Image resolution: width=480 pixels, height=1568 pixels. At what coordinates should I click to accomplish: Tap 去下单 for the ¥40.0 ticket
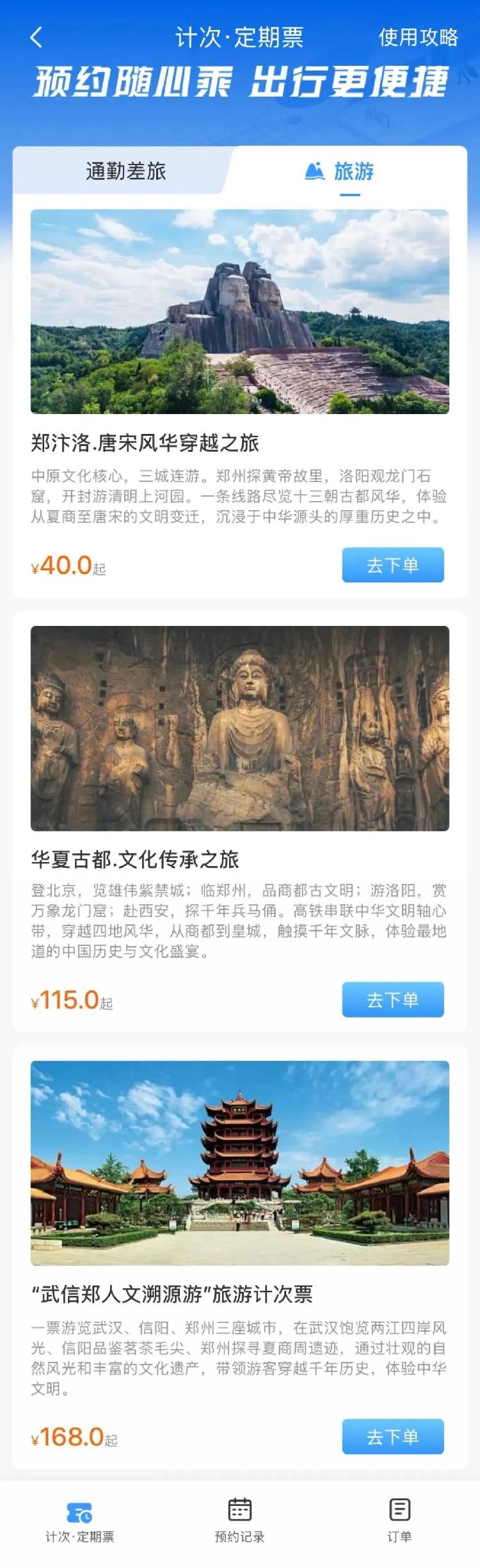392,565
